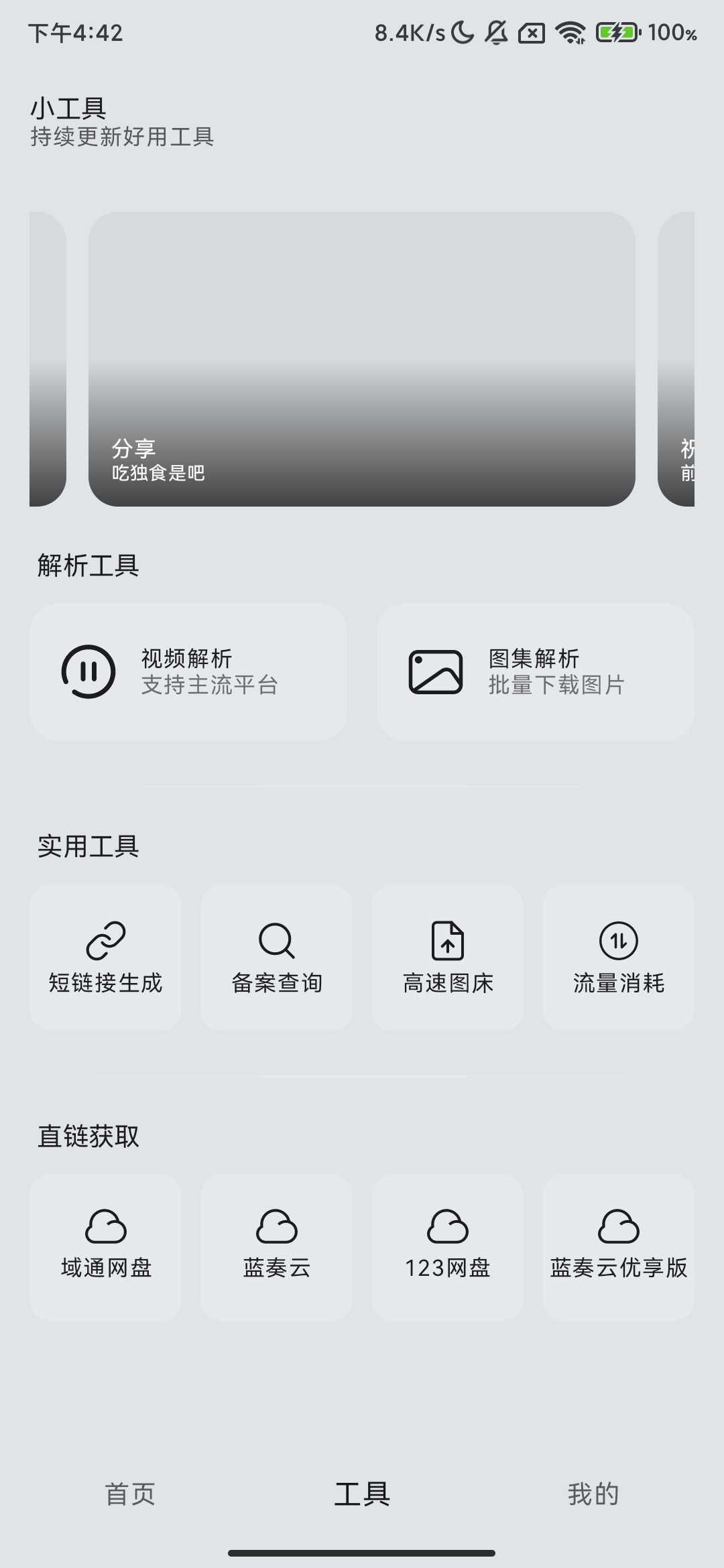Switch to the 首页 tab
This screenshot has height=1568, width=724.
130,1494
